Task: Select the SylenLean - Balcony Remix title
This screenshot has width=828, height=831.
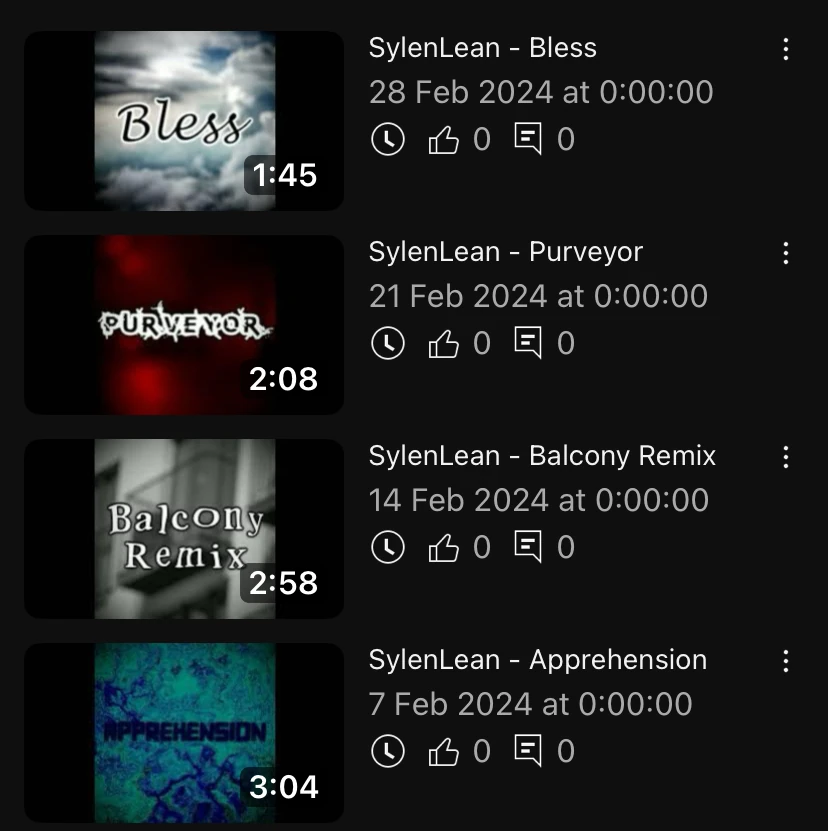Action: click(x=542, y=456)
